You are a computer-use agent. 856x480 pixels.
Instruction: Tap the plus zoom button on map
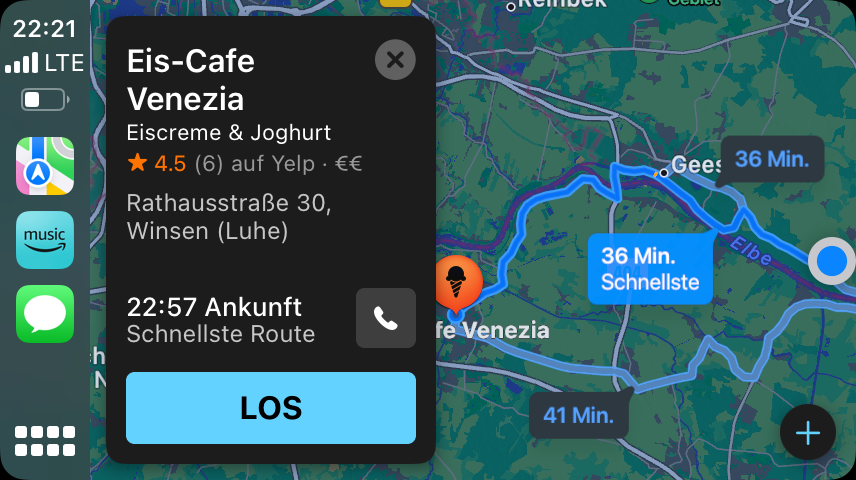(x=807, y=433)
